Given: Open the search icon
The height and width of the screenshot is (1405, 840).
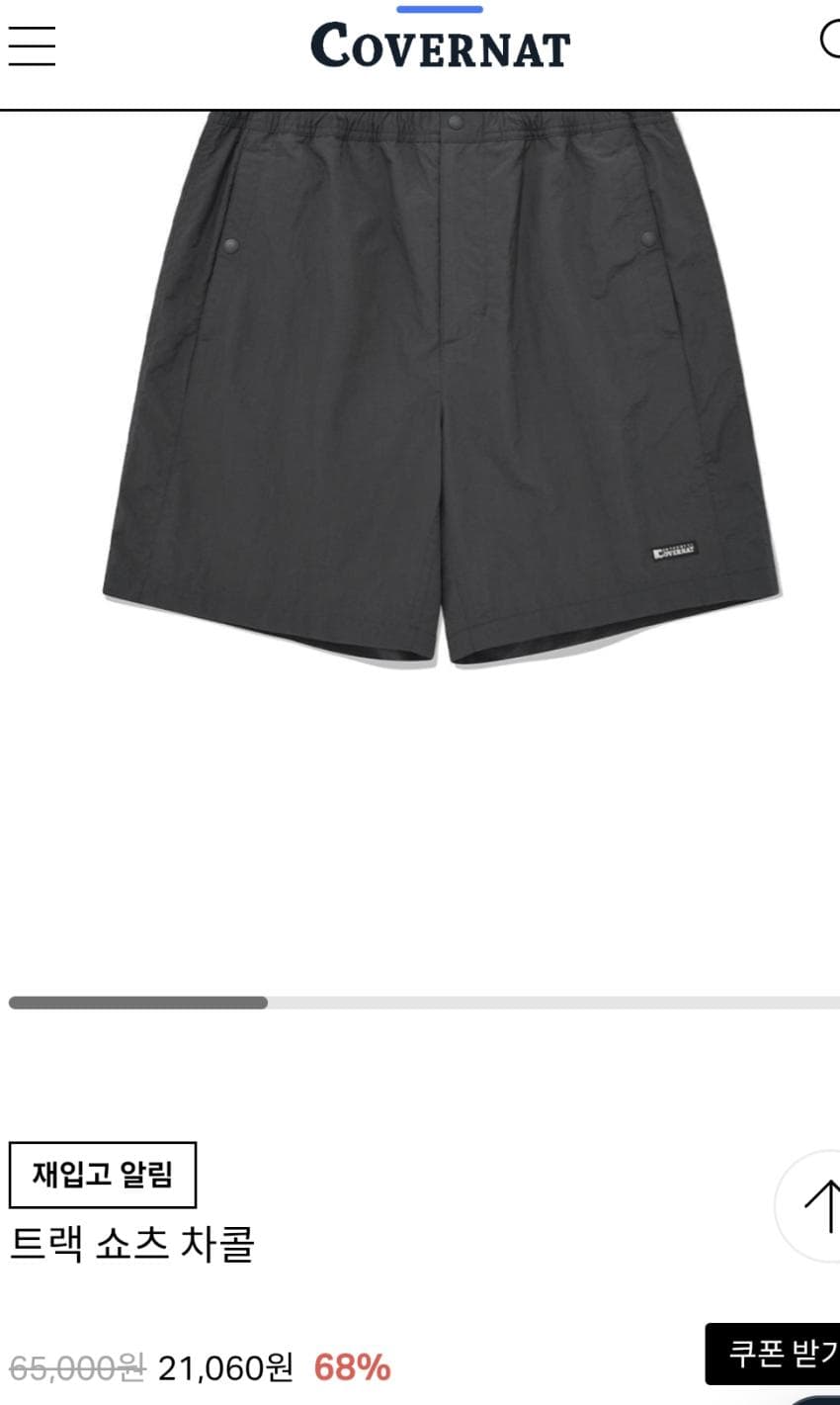Looking at the screenshot, I should [x=830, y=41].
